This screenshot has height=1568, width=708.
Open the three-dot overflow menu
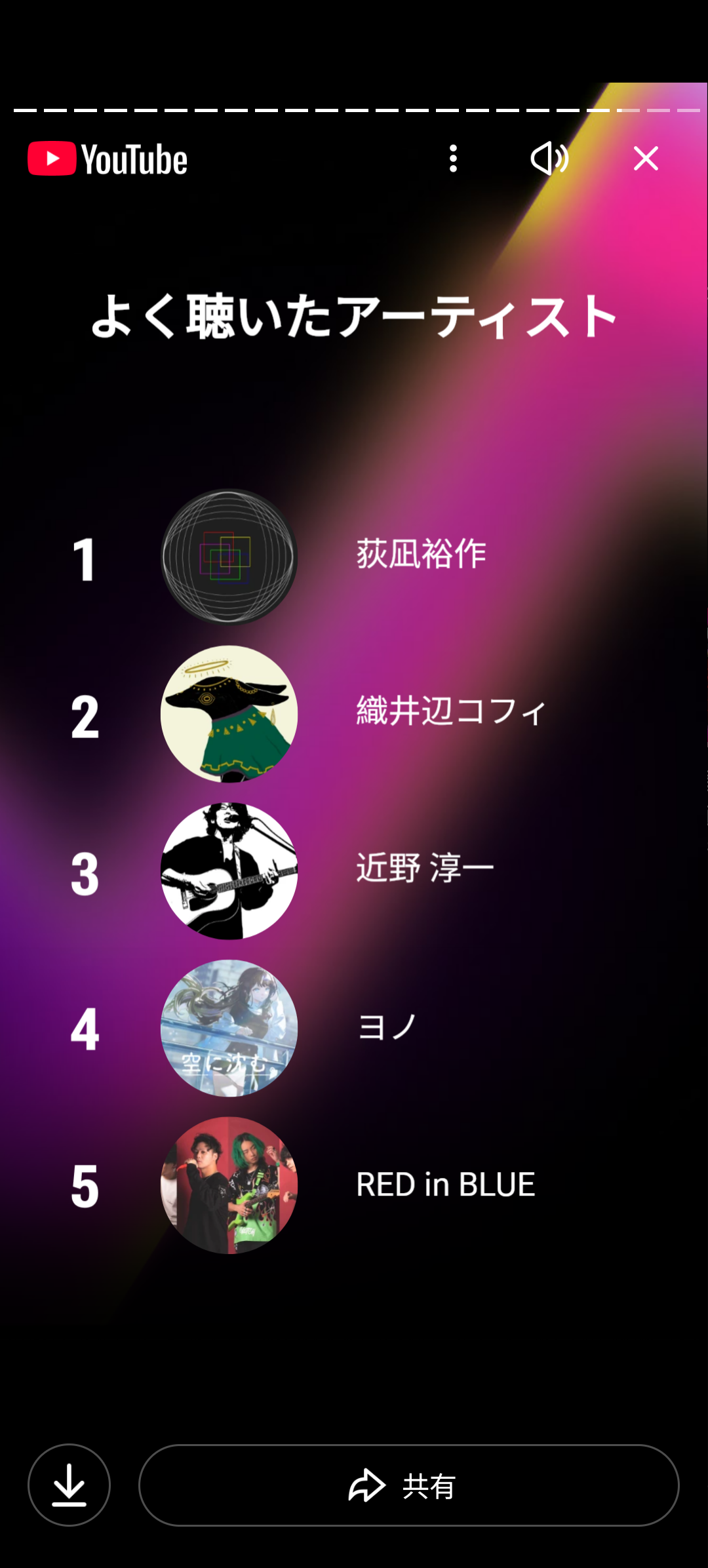453,159
